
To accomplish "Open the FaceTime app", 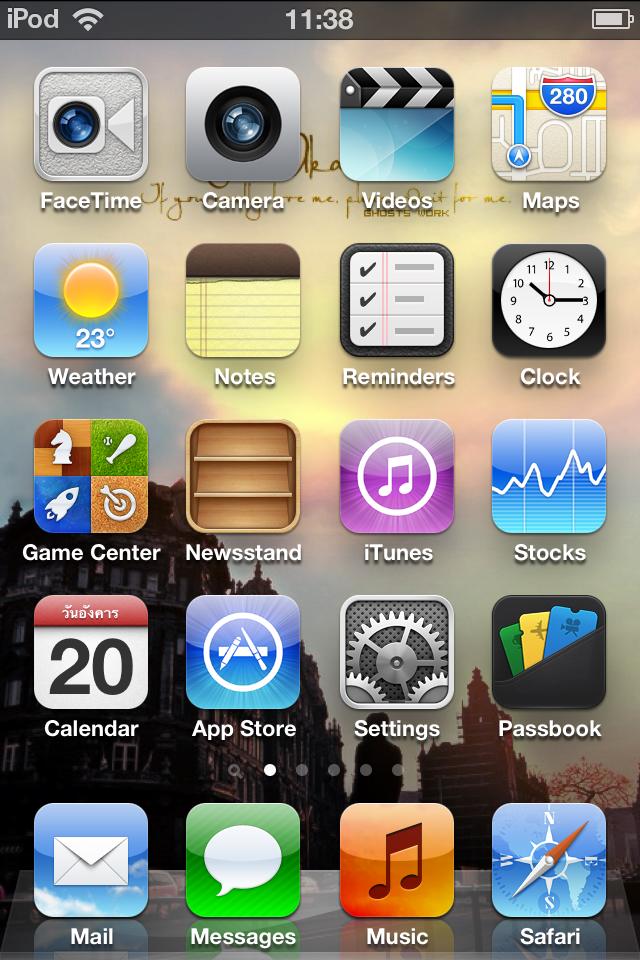I will (91, 124).
